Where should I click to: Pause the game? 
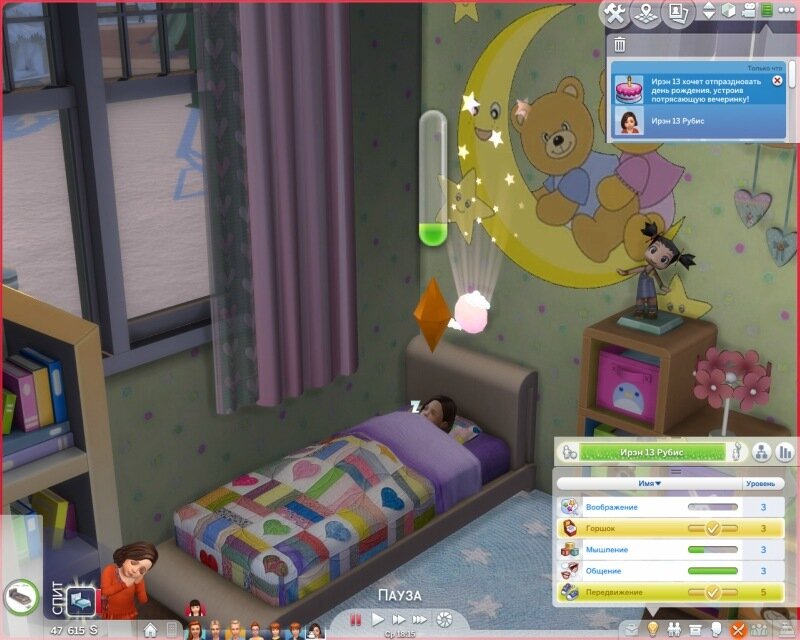(x=354, y=619)
